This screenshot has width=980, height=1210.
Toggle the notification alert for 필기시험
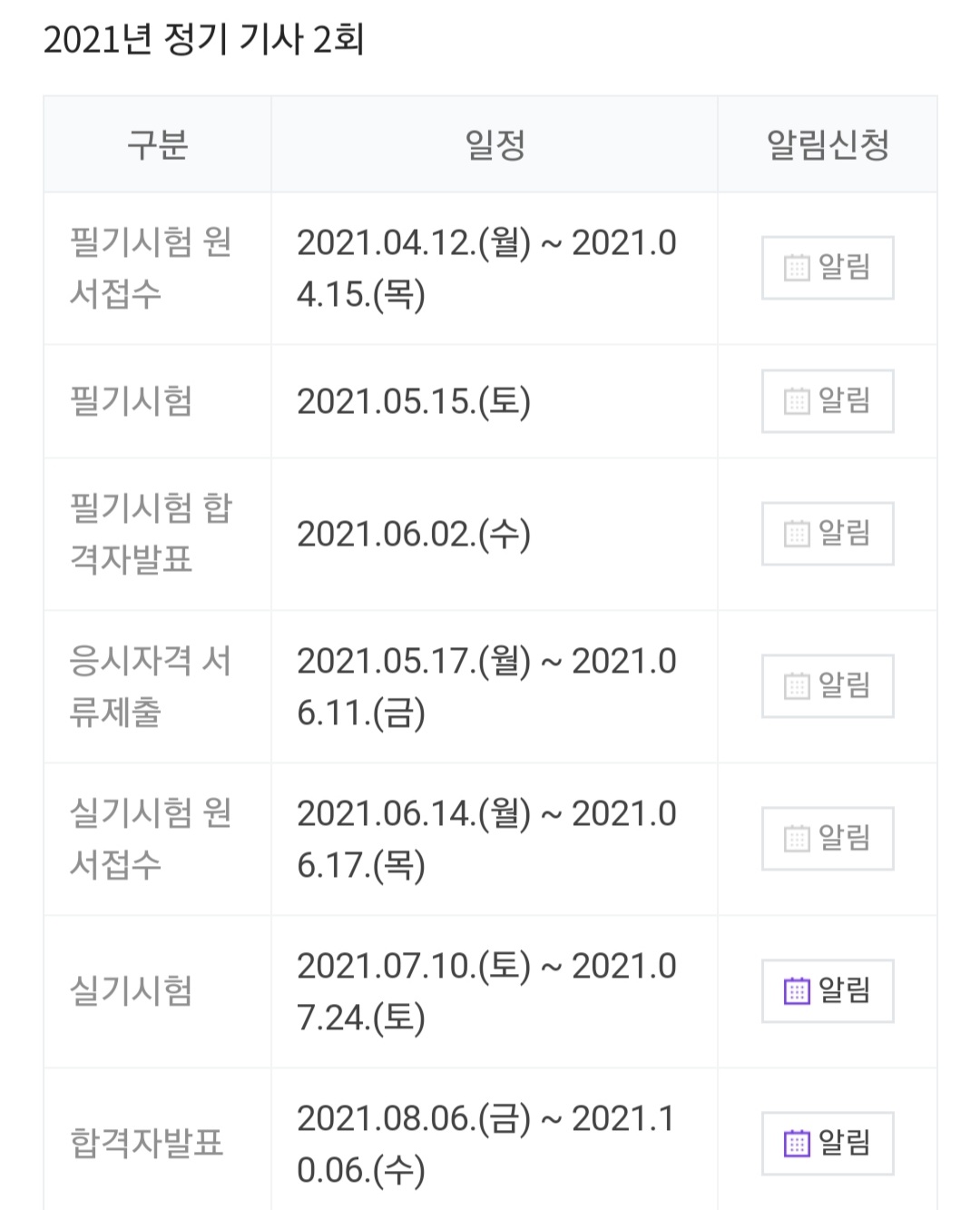(826, 401)
